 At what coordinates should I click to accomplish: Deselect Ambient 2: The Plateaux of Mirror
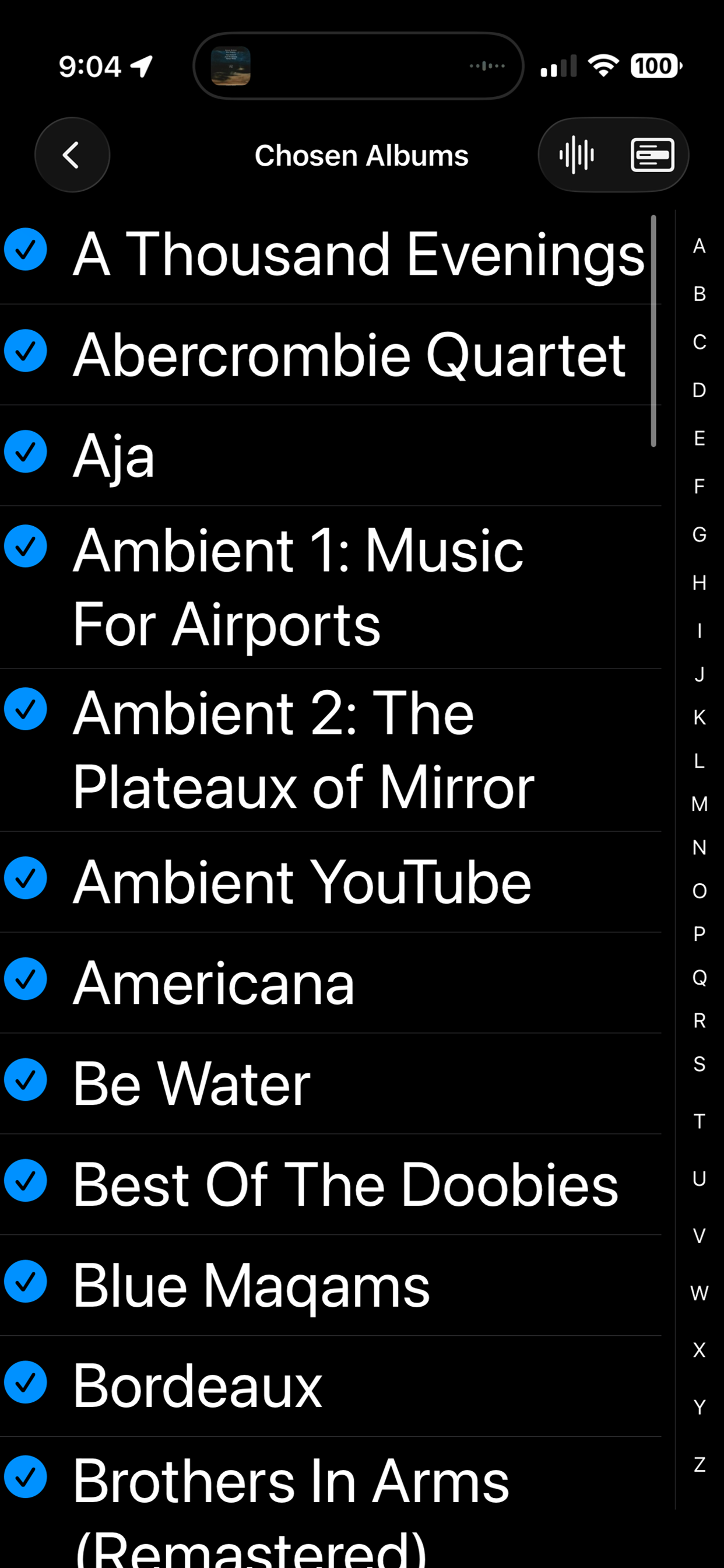pos(26,709)
